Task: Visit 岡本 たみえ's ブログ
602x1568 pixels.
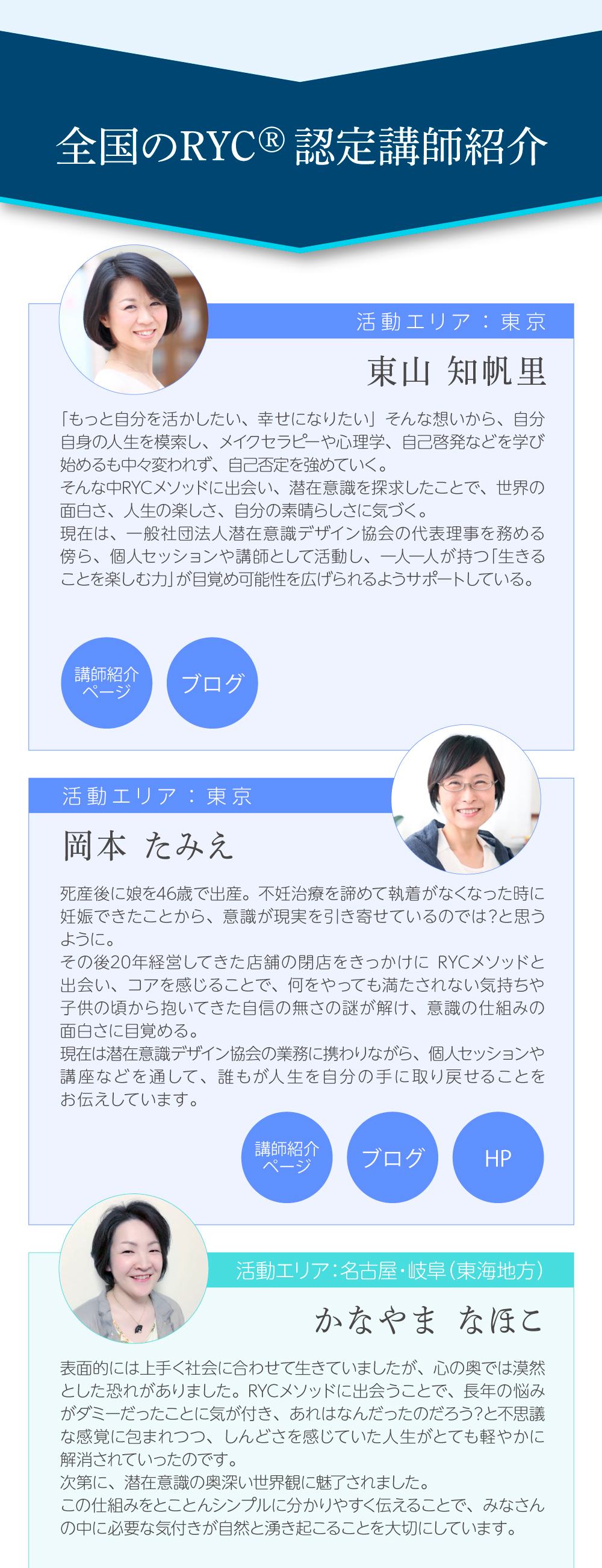Action: tap(393, 1157)
